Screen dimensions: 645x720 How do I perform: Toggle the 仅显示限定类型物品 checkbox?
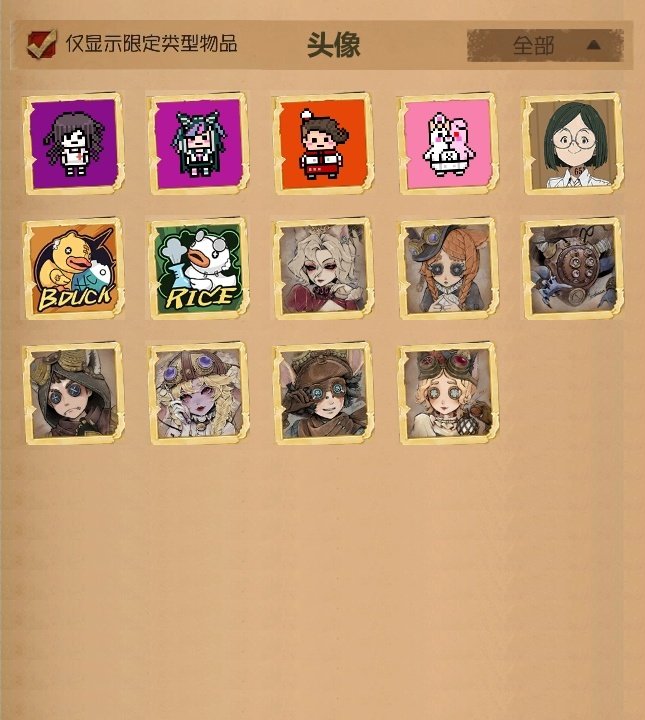tap(42, 44)
